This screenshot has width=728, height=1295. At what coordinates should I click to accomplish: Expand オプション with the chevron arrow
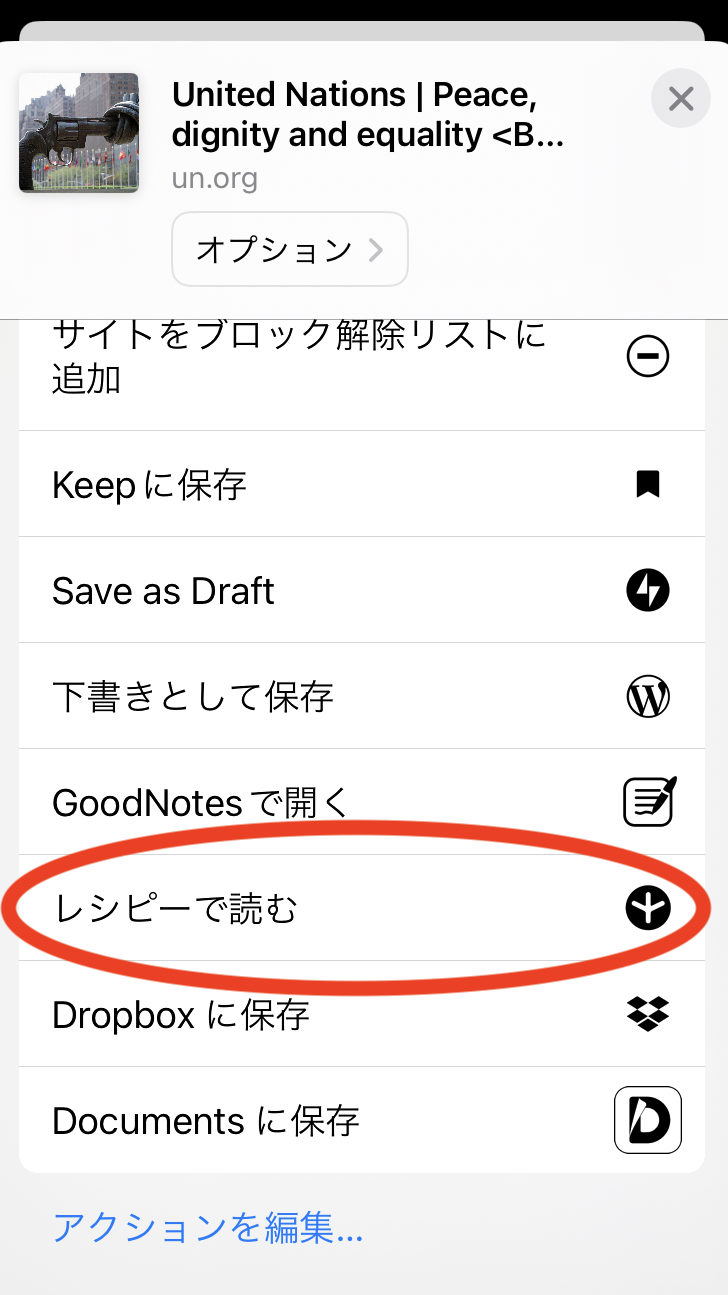[377, 249]
